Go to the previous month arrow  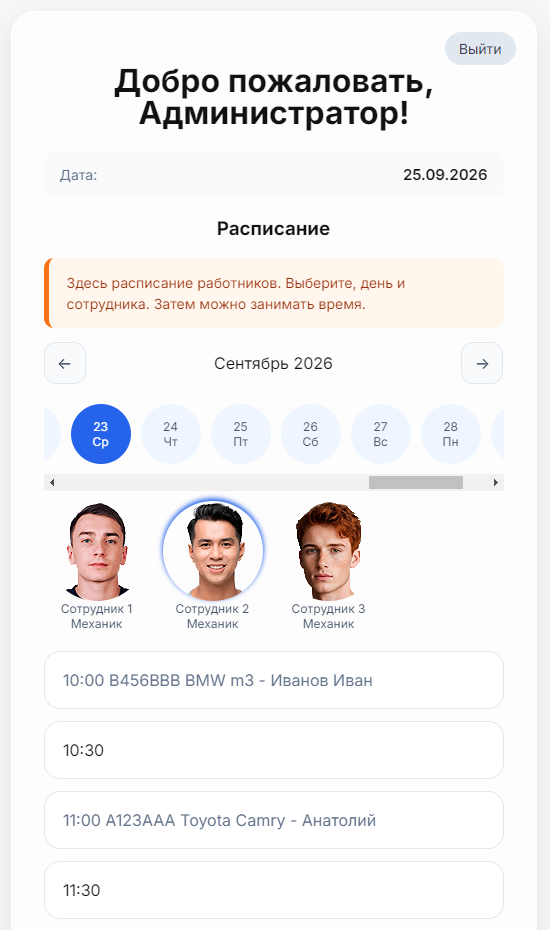click(65, 363)
